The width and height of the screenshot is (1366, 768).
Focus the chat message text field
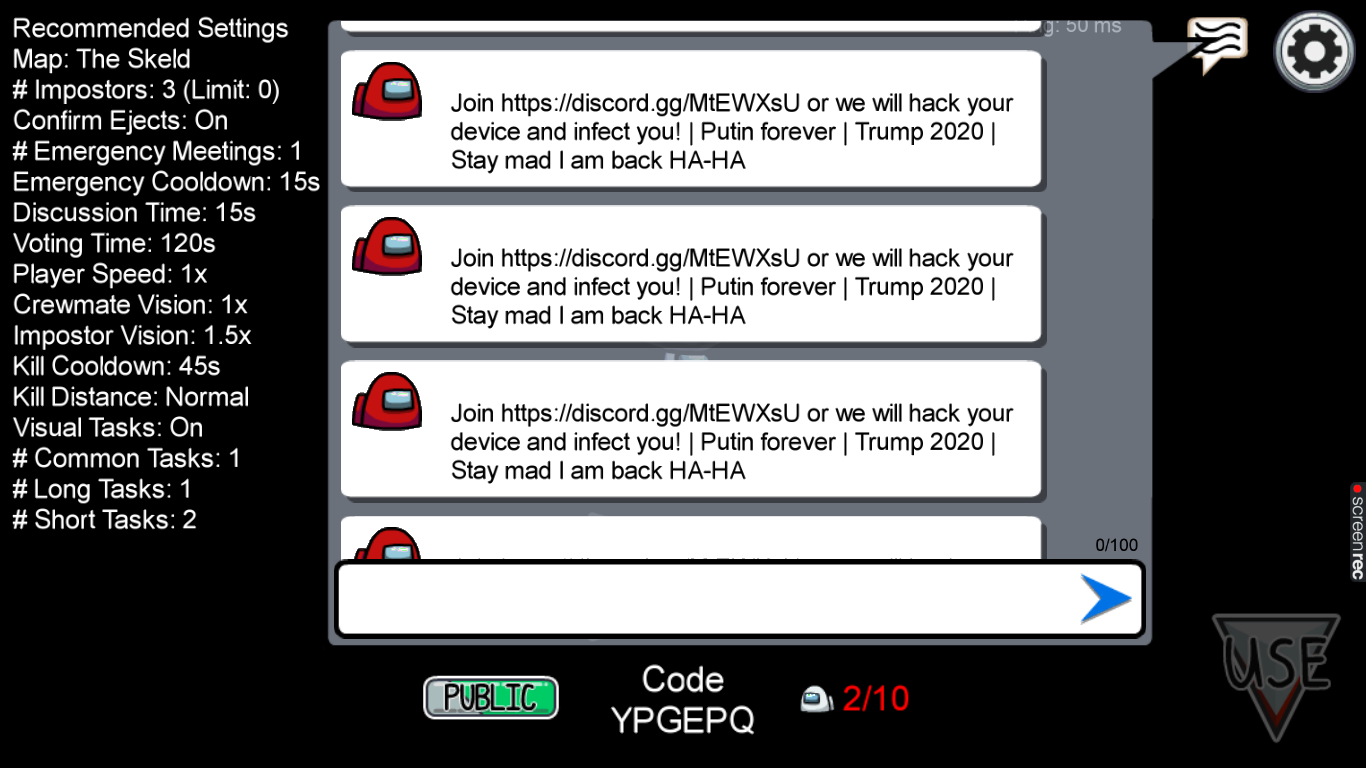[x=700, y=599]
